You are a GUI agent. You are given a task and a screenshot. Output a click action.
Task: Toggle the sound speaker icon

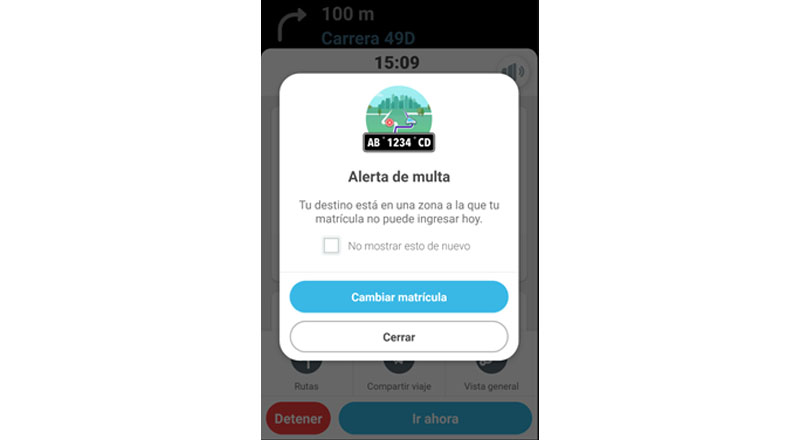coord(514,72)
